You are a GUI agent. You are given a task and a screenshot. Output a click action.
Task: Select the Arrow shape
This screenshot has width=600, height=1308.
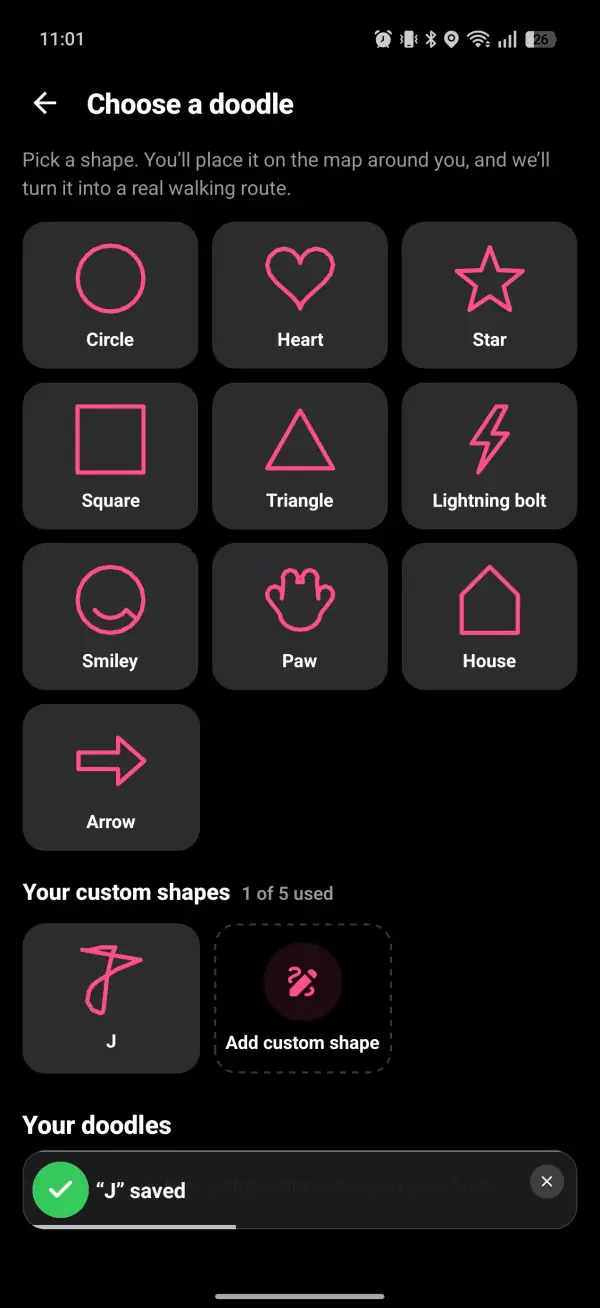(x=111, y=777)
